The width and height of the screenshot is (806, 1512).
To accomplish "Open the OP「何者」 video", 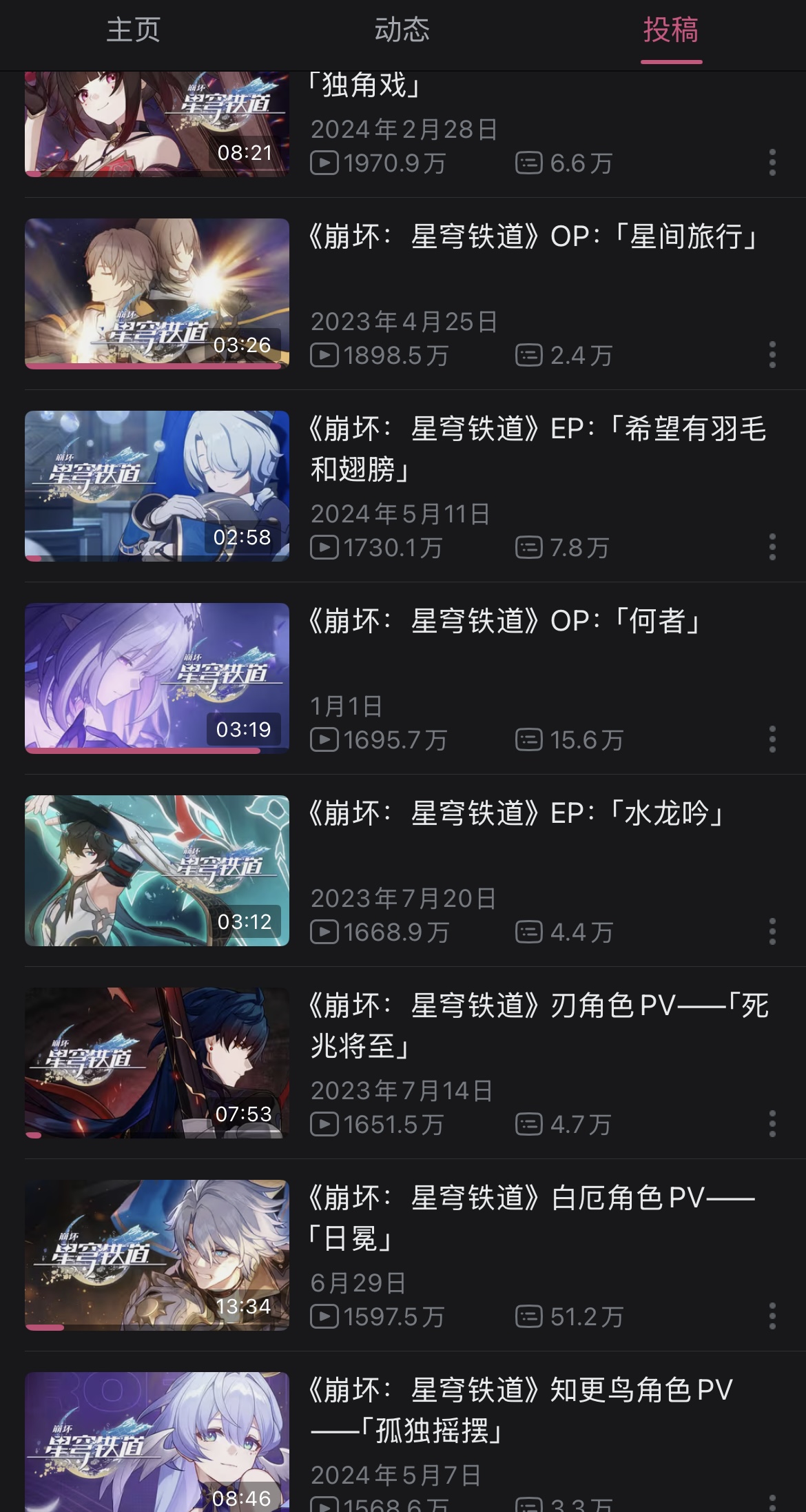I will [157, 678].
